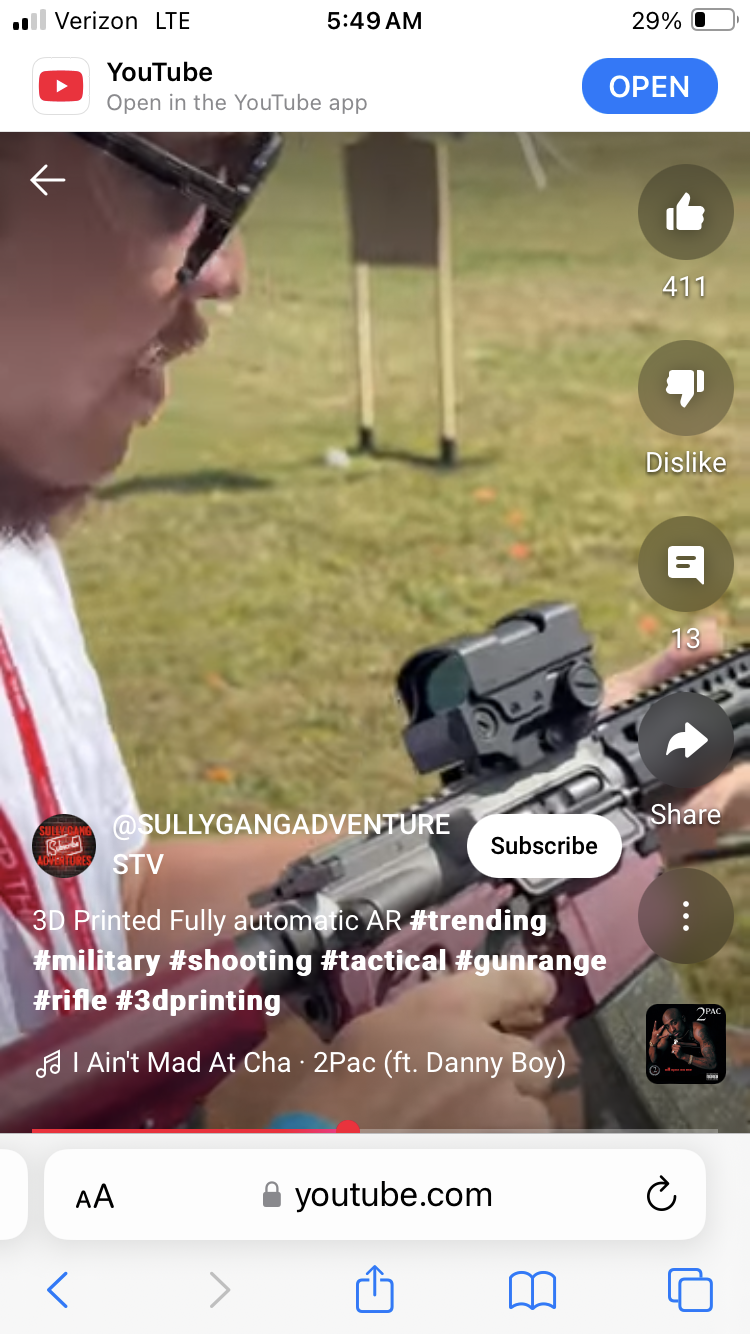Open the #3dprinting hashtag
750x1334 pixels.
tap(198, 1001)
